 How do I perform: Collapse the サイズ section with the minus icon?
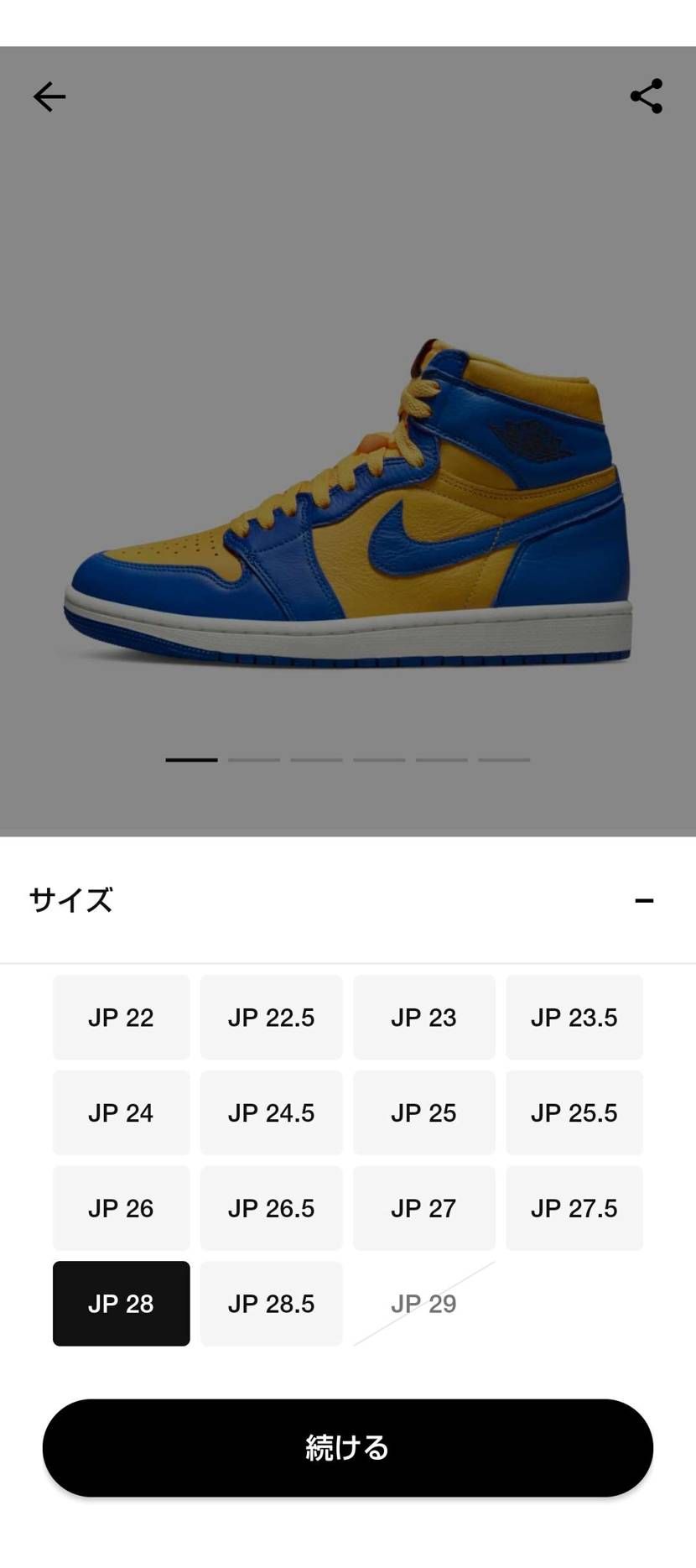(644, 899)
